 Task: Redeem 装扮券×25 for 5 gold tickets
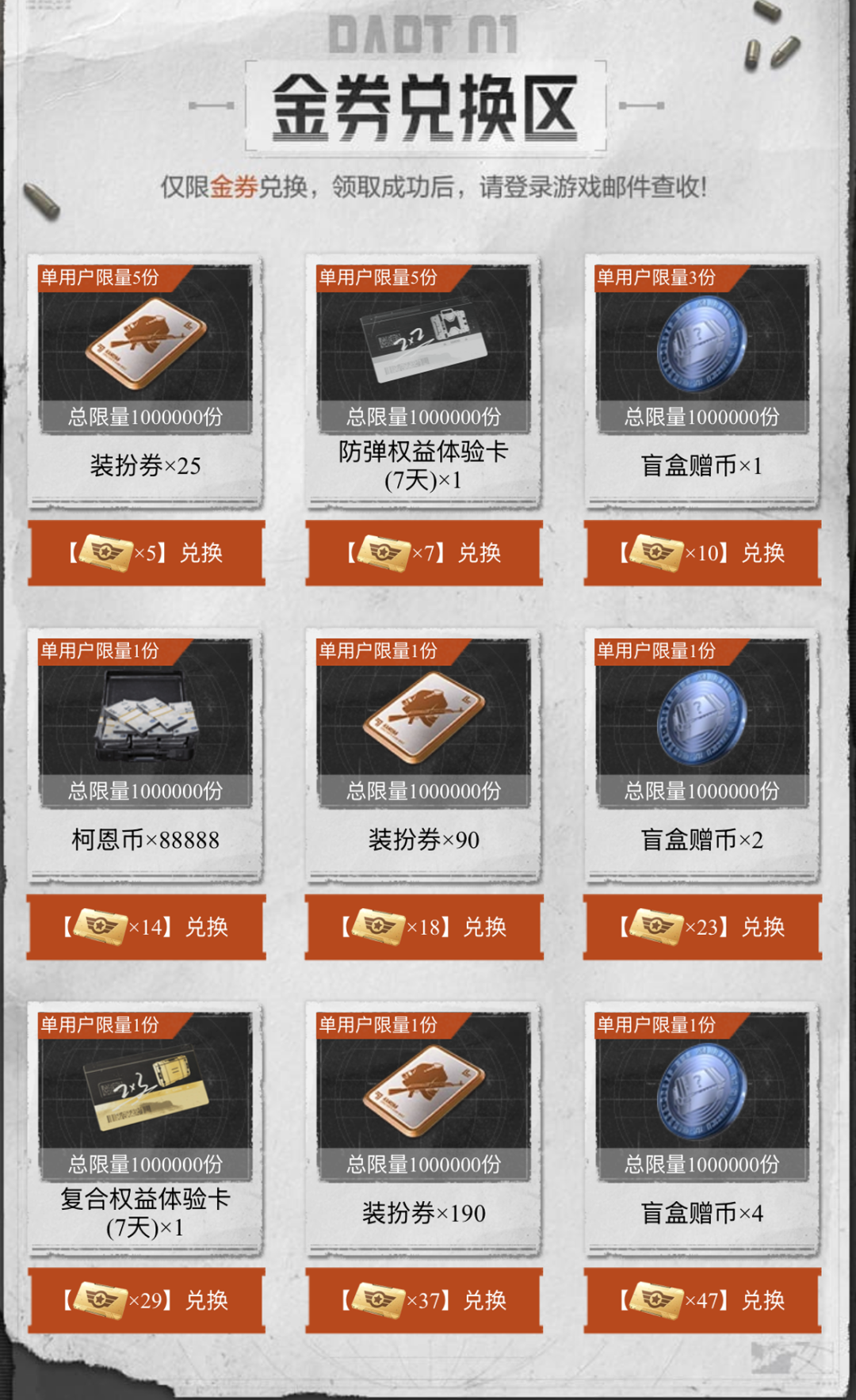click(146, 552)
